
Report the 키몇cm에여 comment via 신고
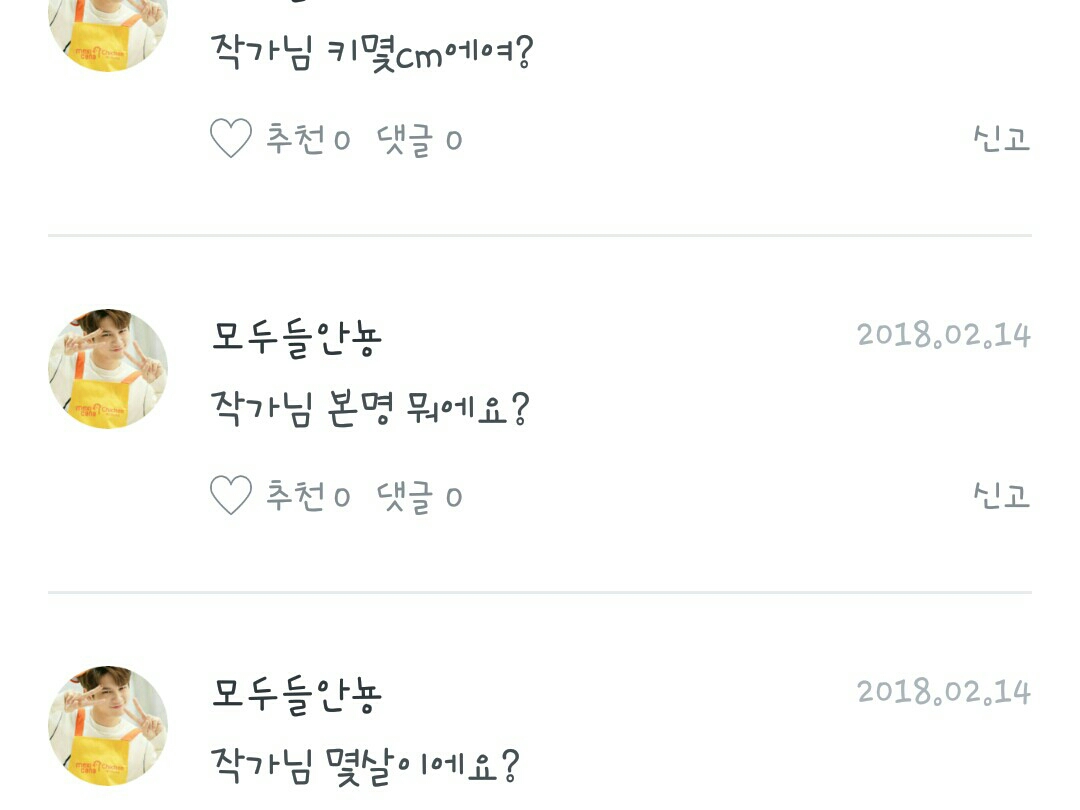point(1001,138)
